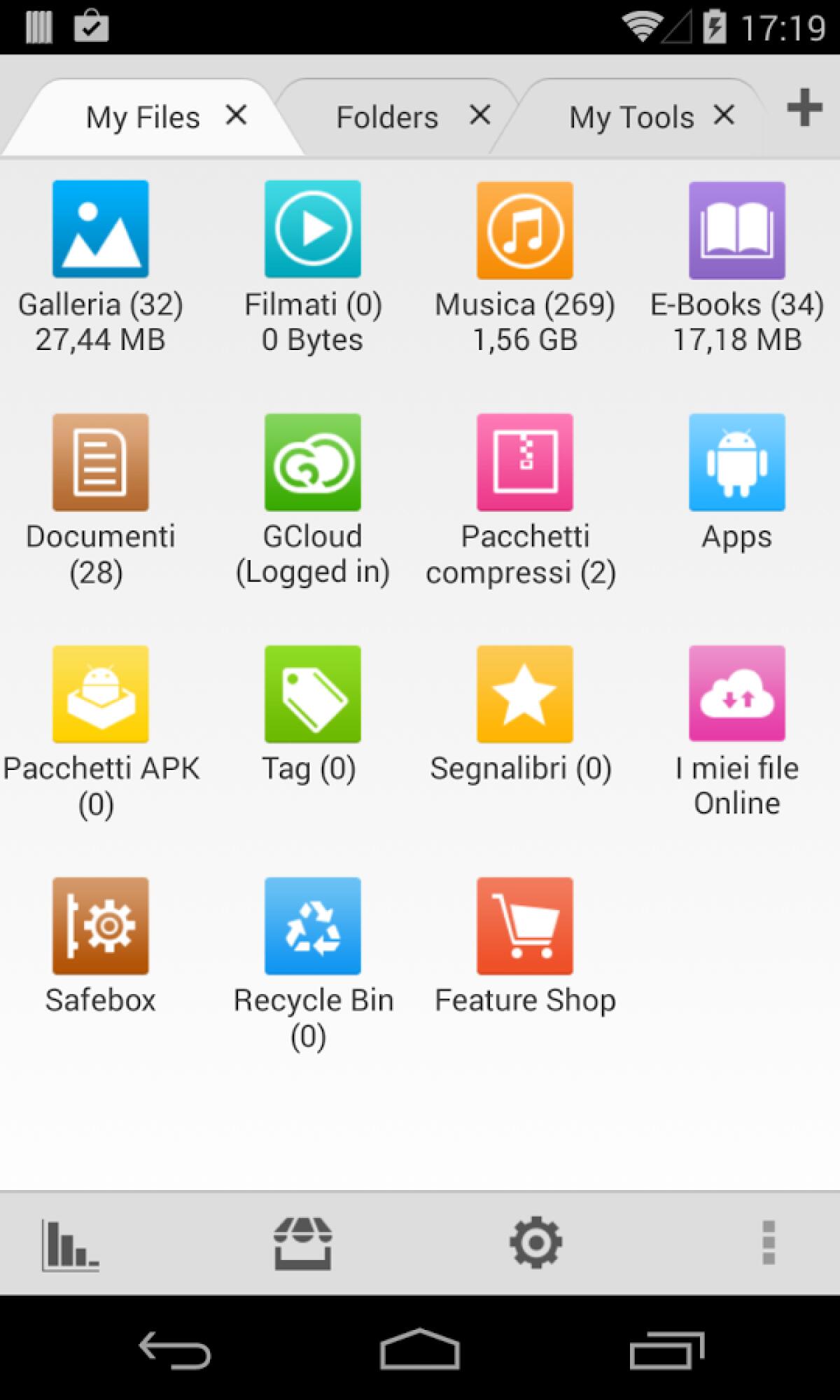Open the Galleria image folder
This screenshot has height=1400, width=840.
point(99,230)
